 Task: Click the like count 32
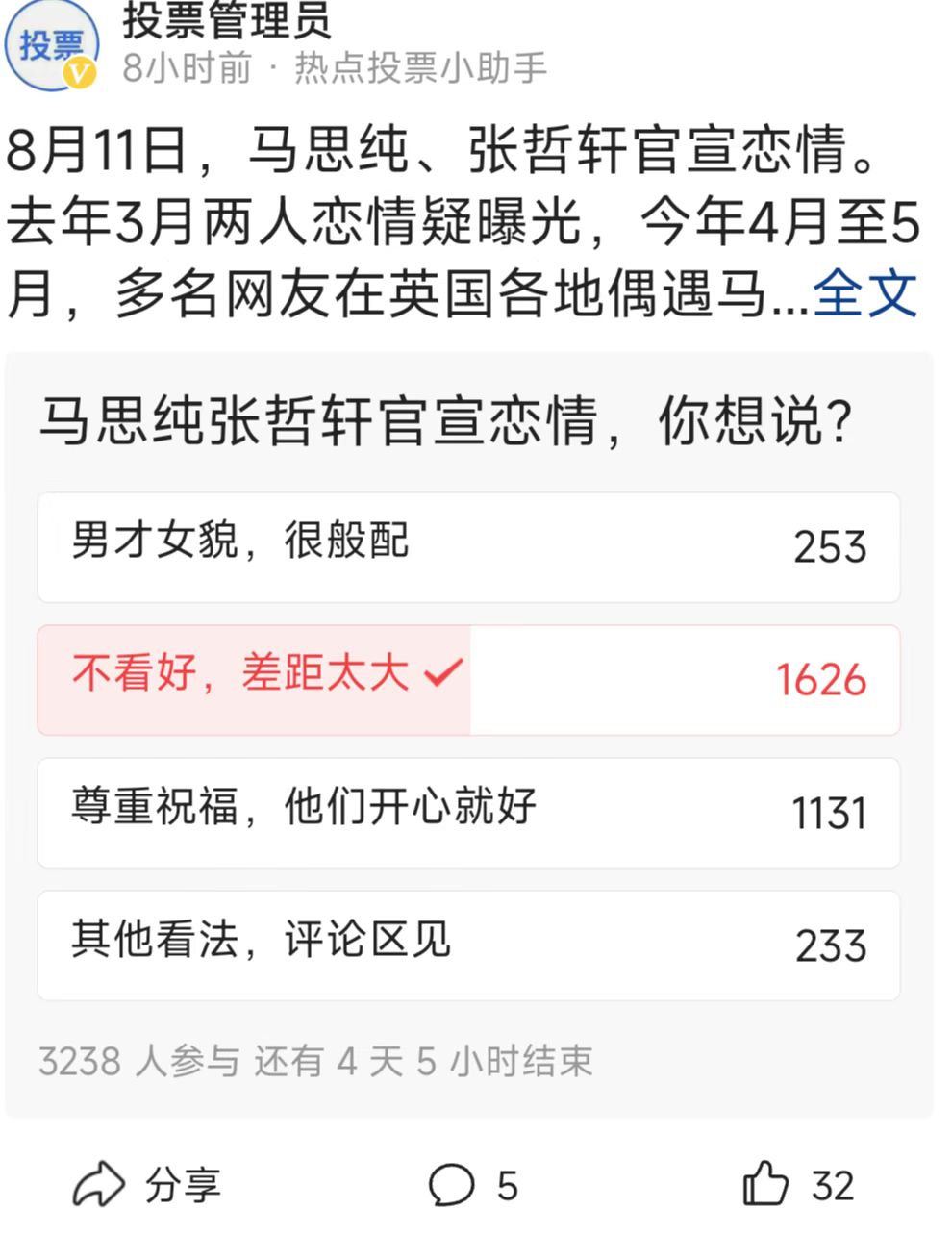[x=833, y=1184]
